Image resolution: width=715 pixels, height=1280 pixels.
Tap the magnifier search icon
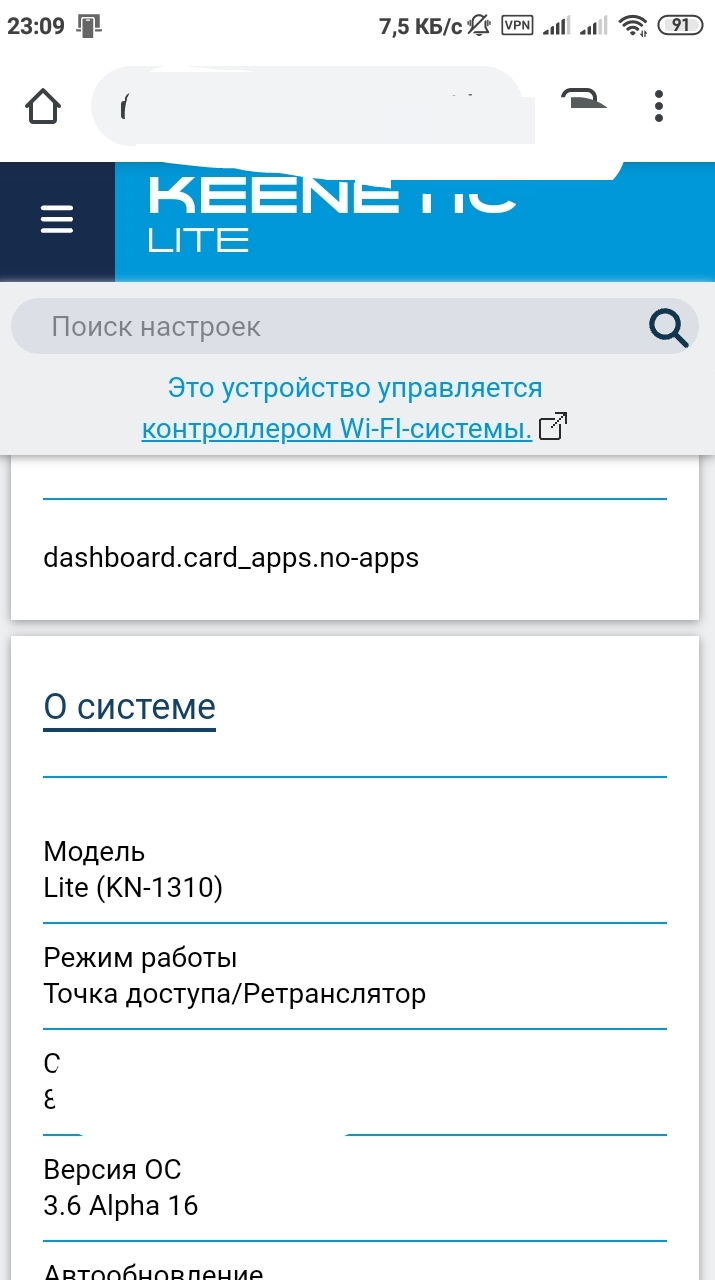[x=668, y=327]
